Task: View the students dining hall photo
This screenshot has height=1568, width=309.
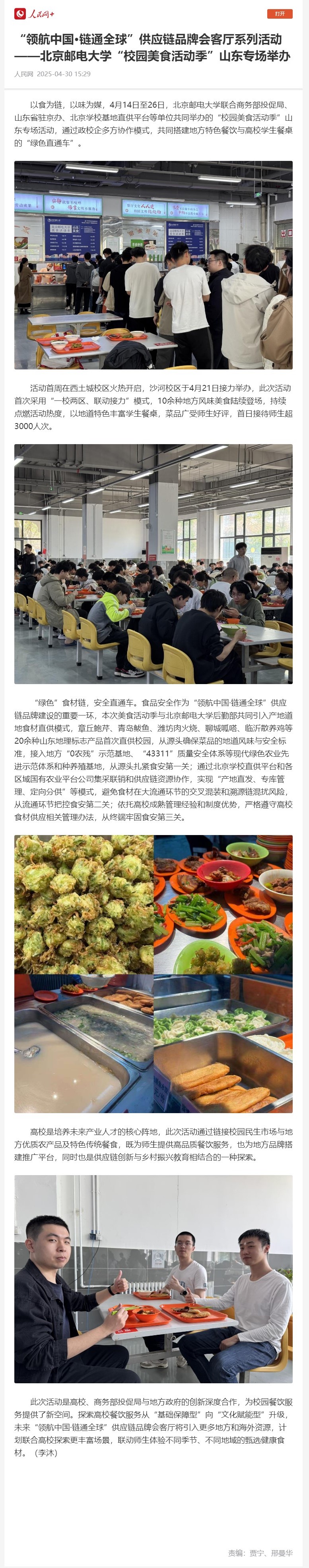Action: click(154, 564)
